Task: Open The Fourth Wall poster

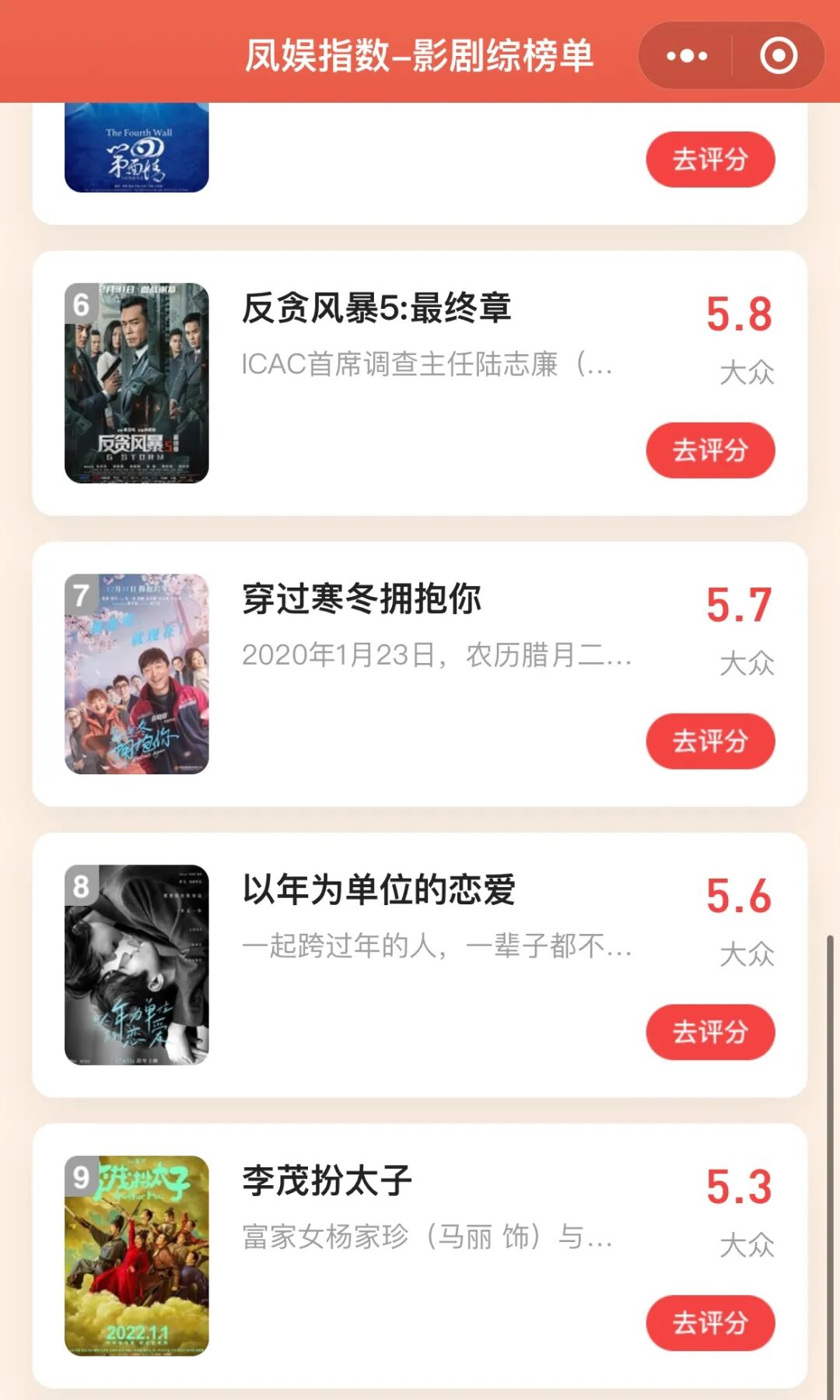Action: tap(137, 148)
